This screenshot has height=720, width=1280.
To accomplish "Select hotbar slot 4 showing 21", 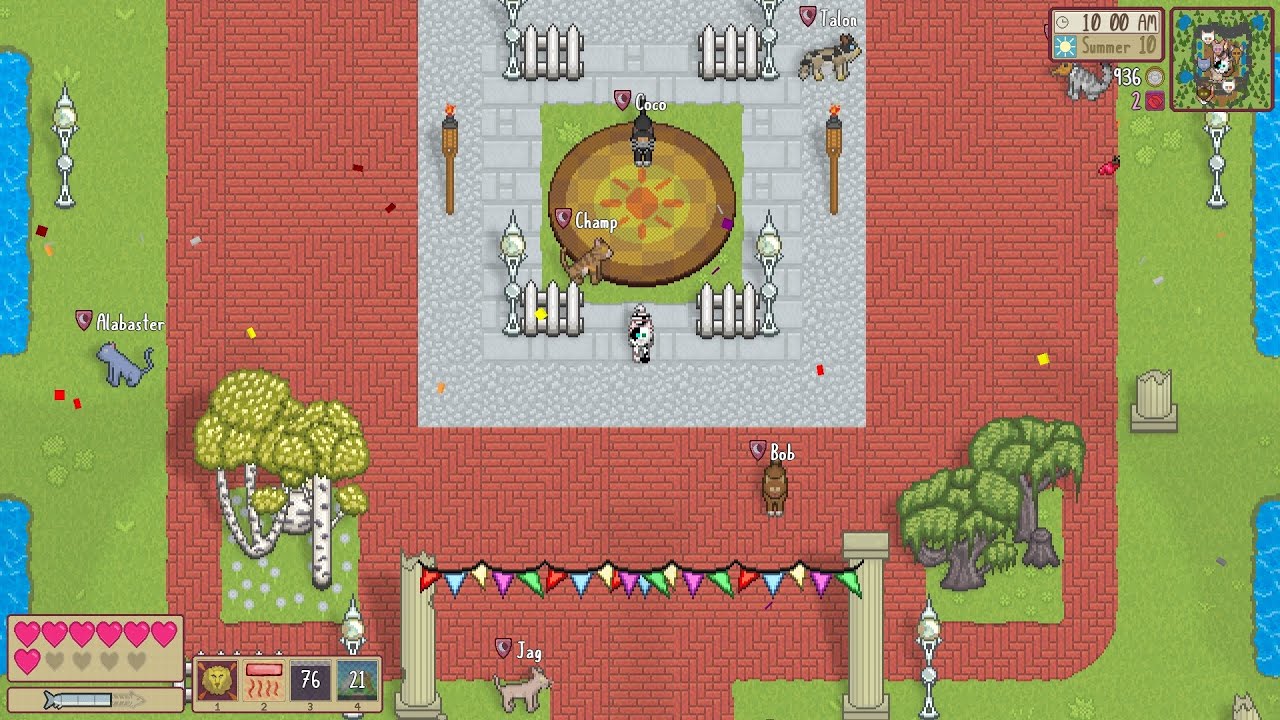I will tap(358, 681).
